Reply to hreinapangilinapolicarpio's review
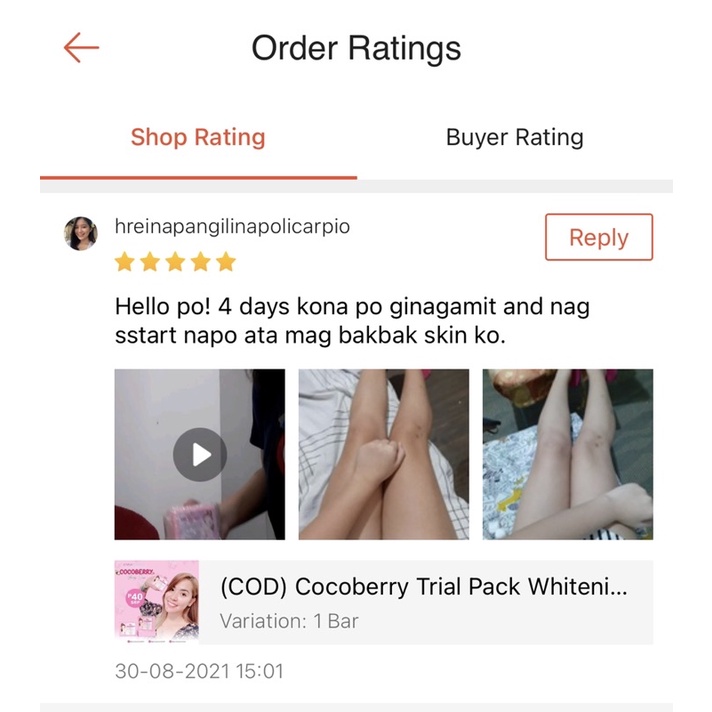Screen dimensions: 712x712 [x=598, y=237]
